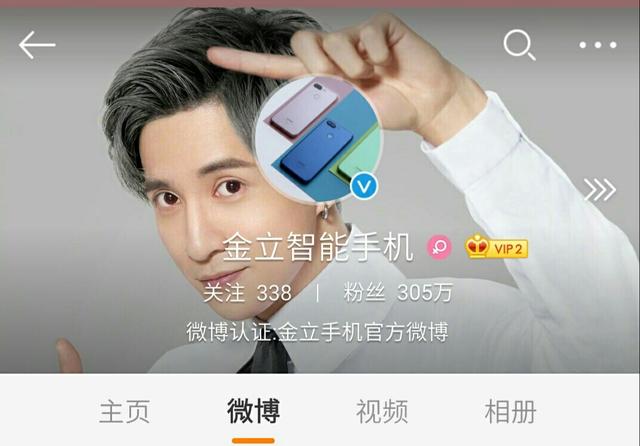This screenshot has height=446, width=640.
Task: View the 关注 338 following list
Action: tap(247, 293)
